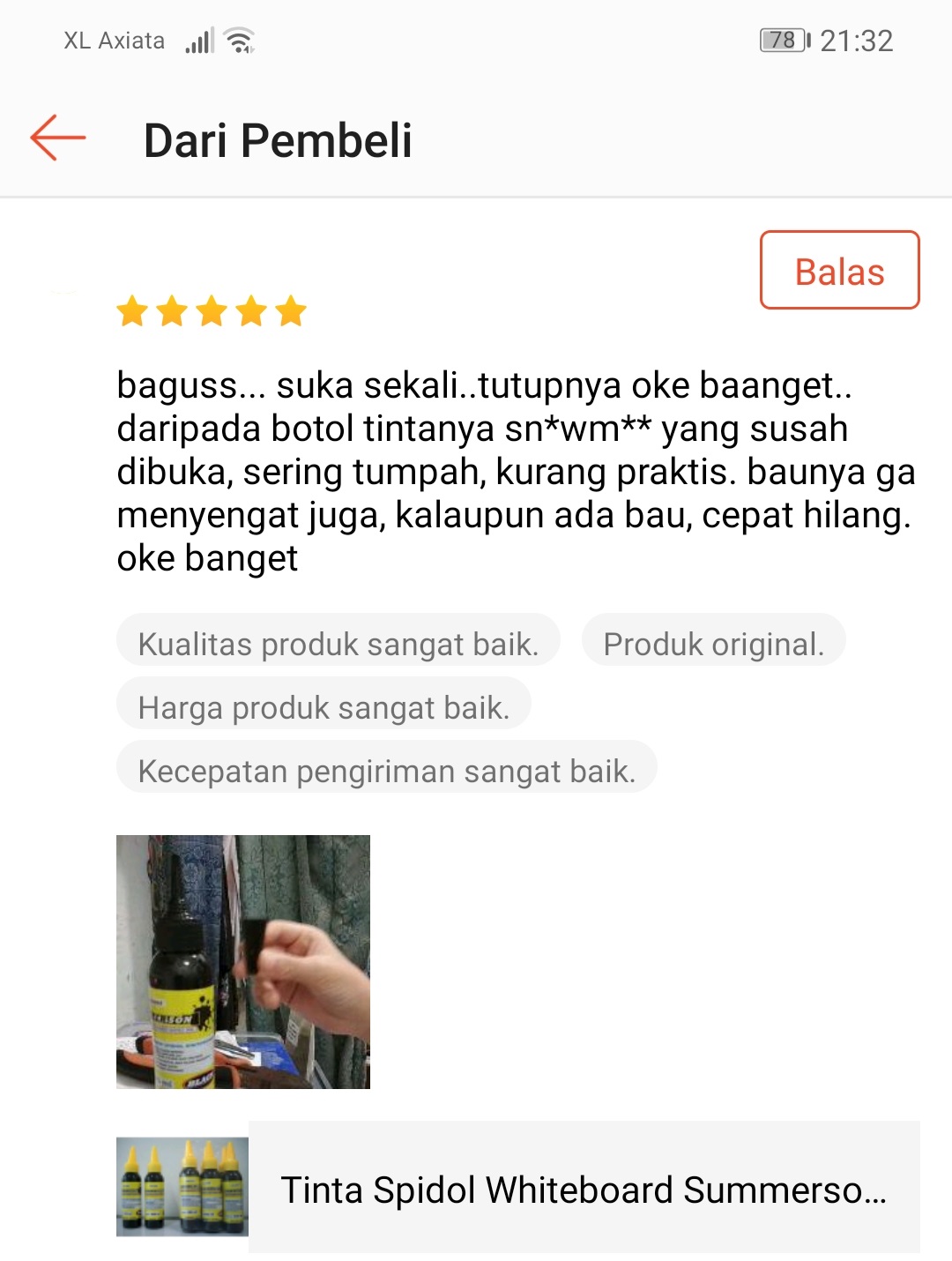Screen dimensions: 952x1261
Task: Open Tinta Spidol Whiteboard product
Action: coord(582,1188)
